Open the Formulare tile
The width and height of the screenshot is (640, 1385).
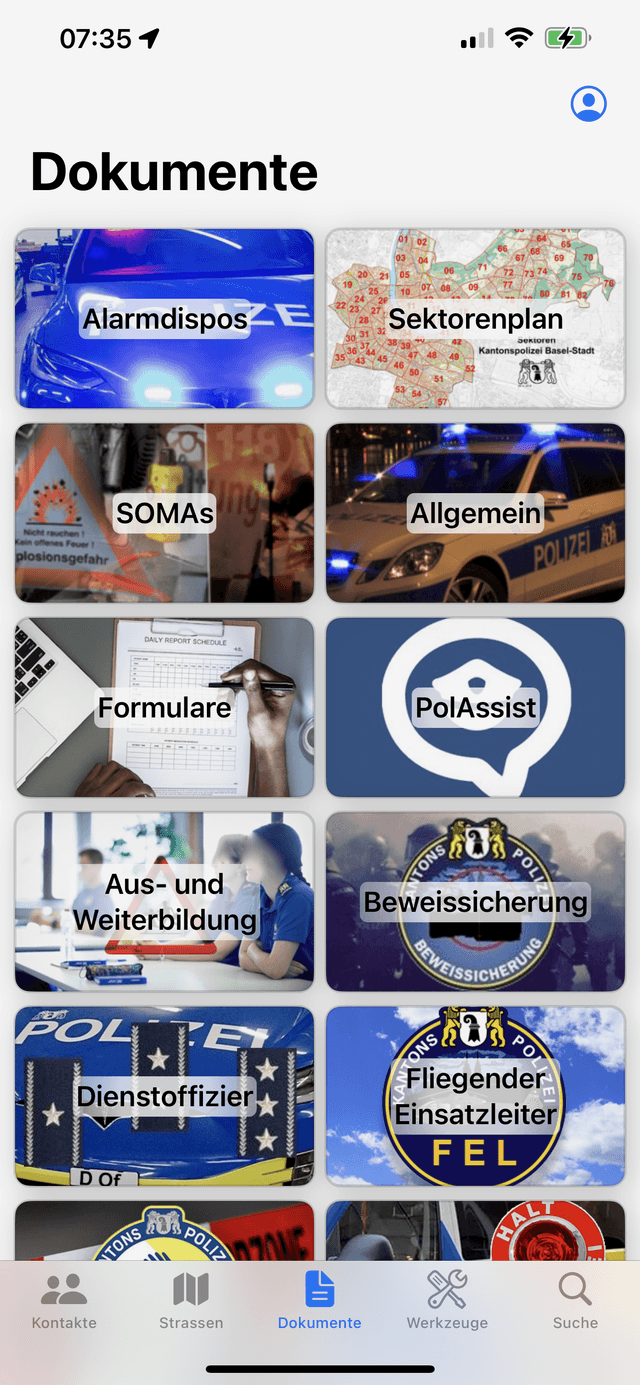click(164, 707)
